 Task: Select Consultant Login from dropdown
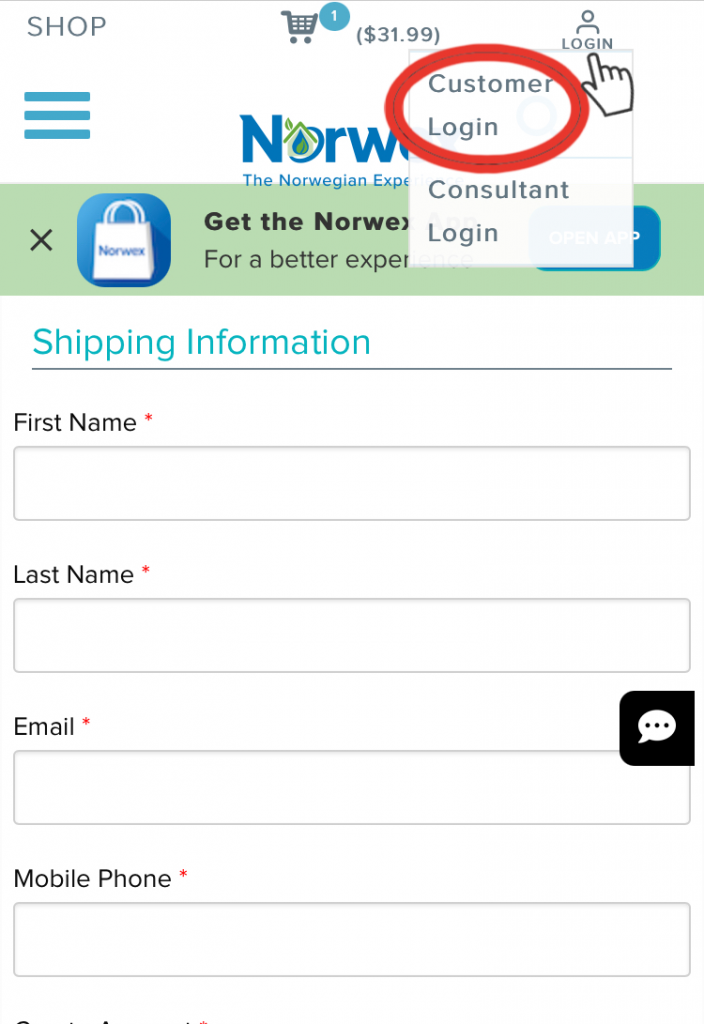pyautogui.click(x=498, y=211)
